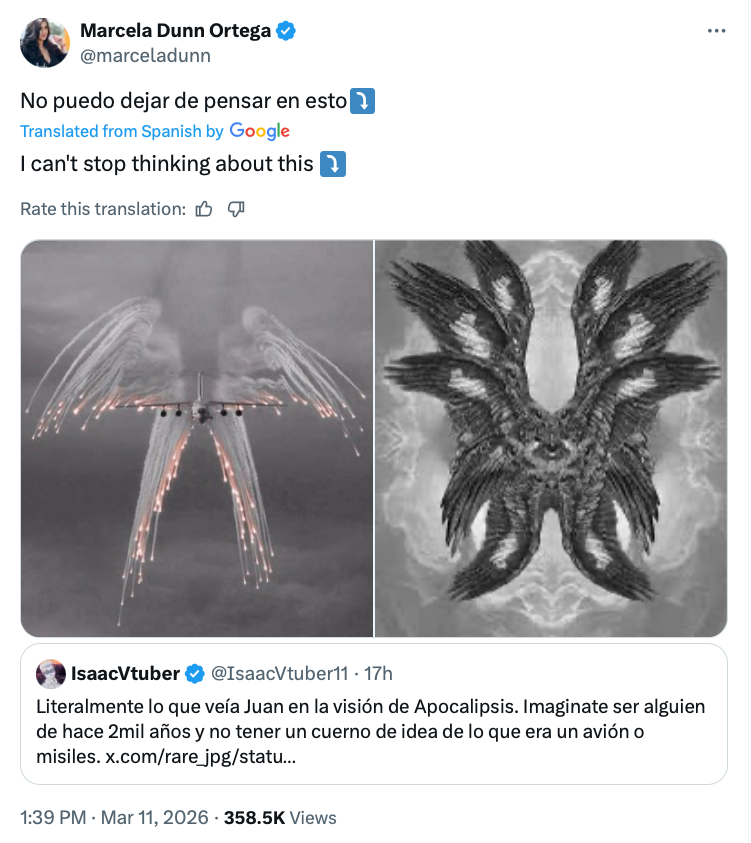The width and height of the screenshot is (751, 843).
Task: Open the x.com/rare_jpg link
Action: tap(200, 757)
